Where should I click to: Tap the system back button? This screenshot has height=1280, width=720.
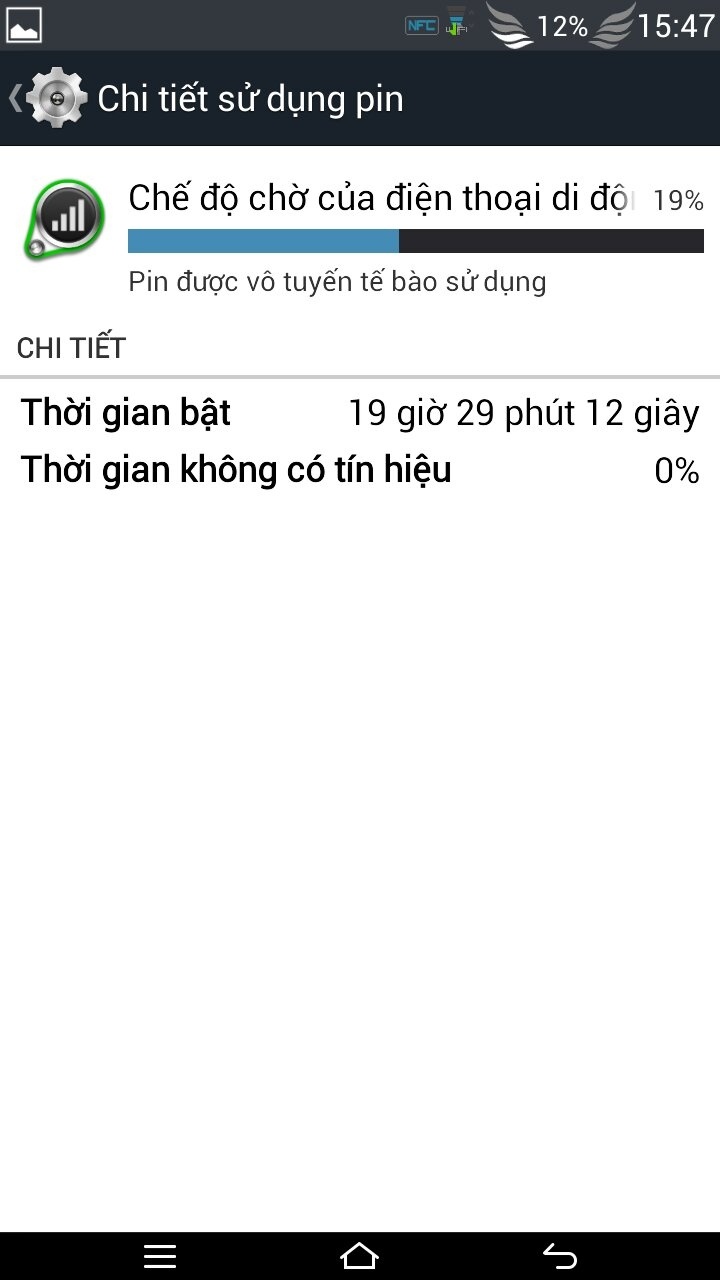click(560, 1256)
